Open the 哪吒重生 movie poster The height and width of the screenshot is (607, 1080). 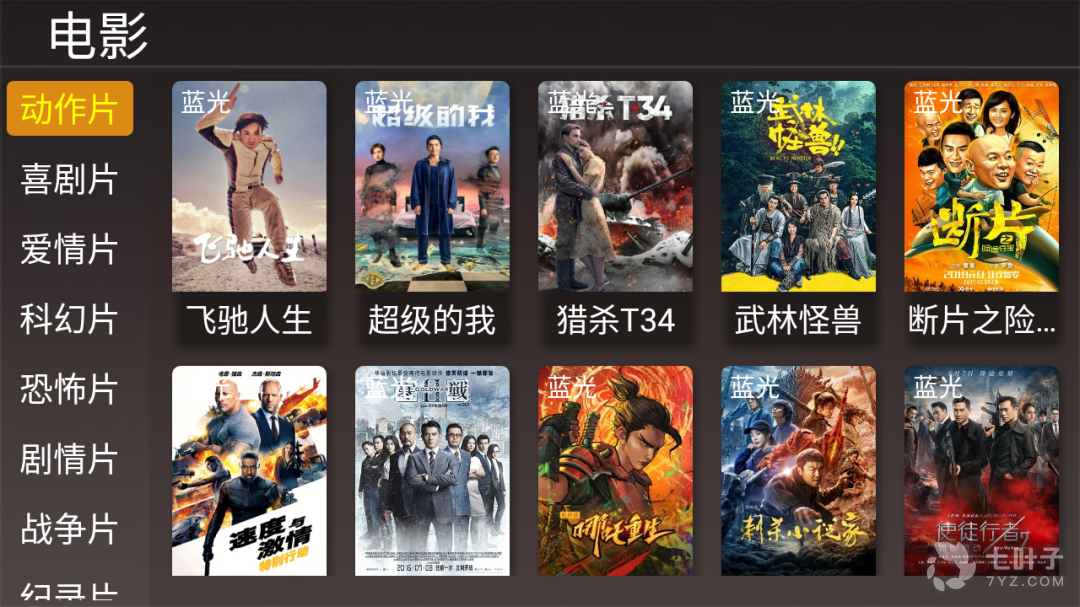click(615, 470)
